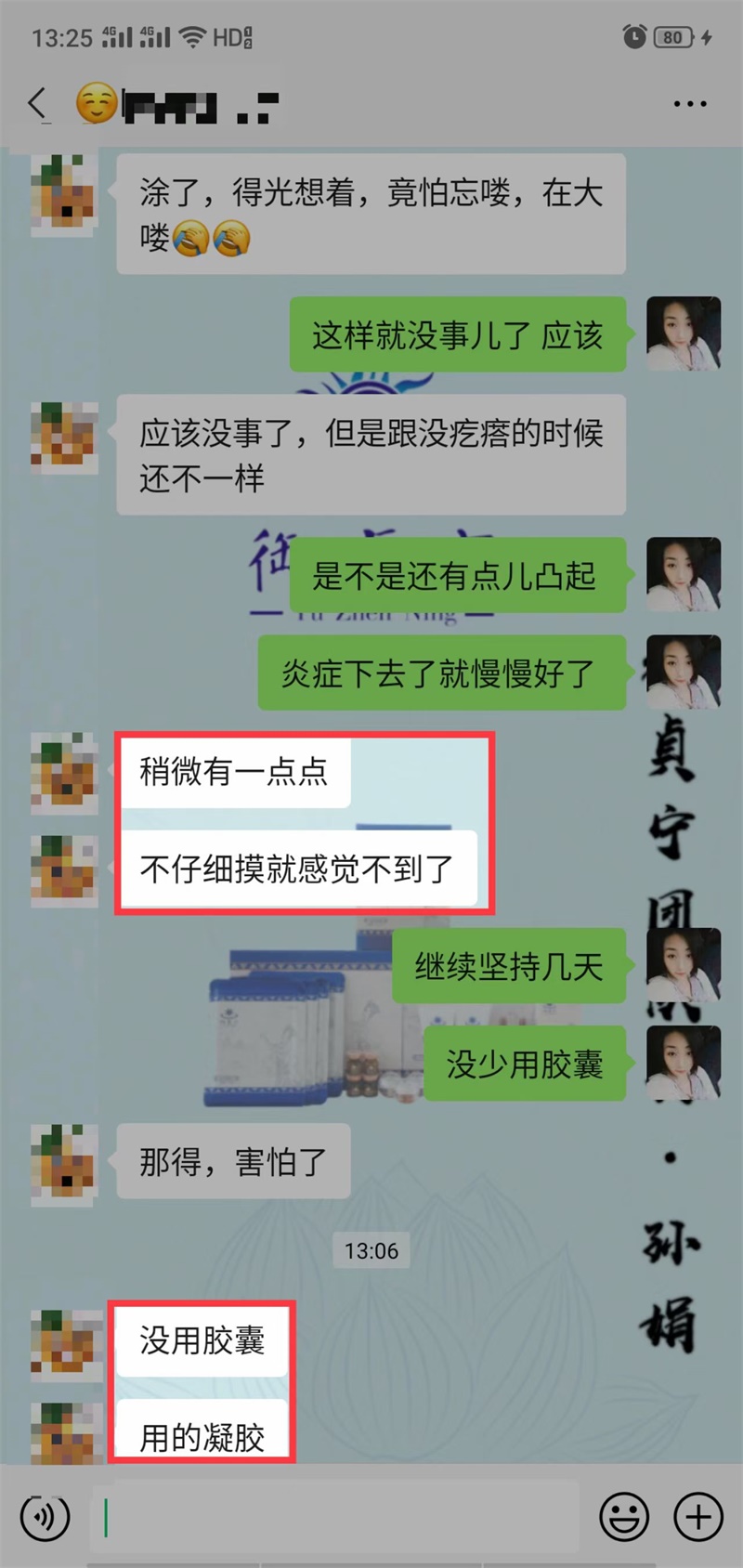Screen dimensions: 743x1568
Task: Open the plus attachments menu
Action: (x=697, y=1517)
